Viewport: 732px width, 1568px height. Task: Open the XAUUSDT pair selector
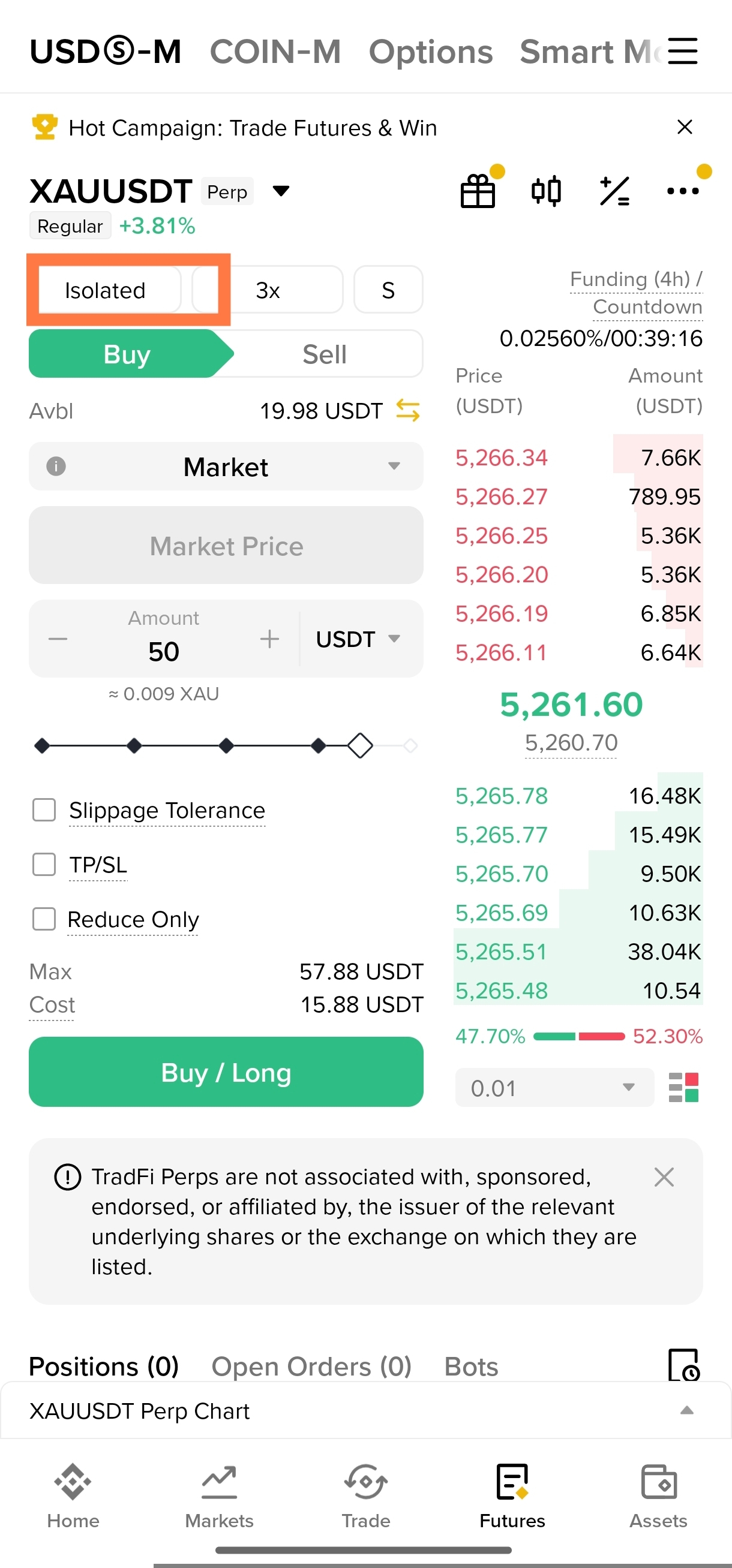pyautogui.click(x=281, y=191)
